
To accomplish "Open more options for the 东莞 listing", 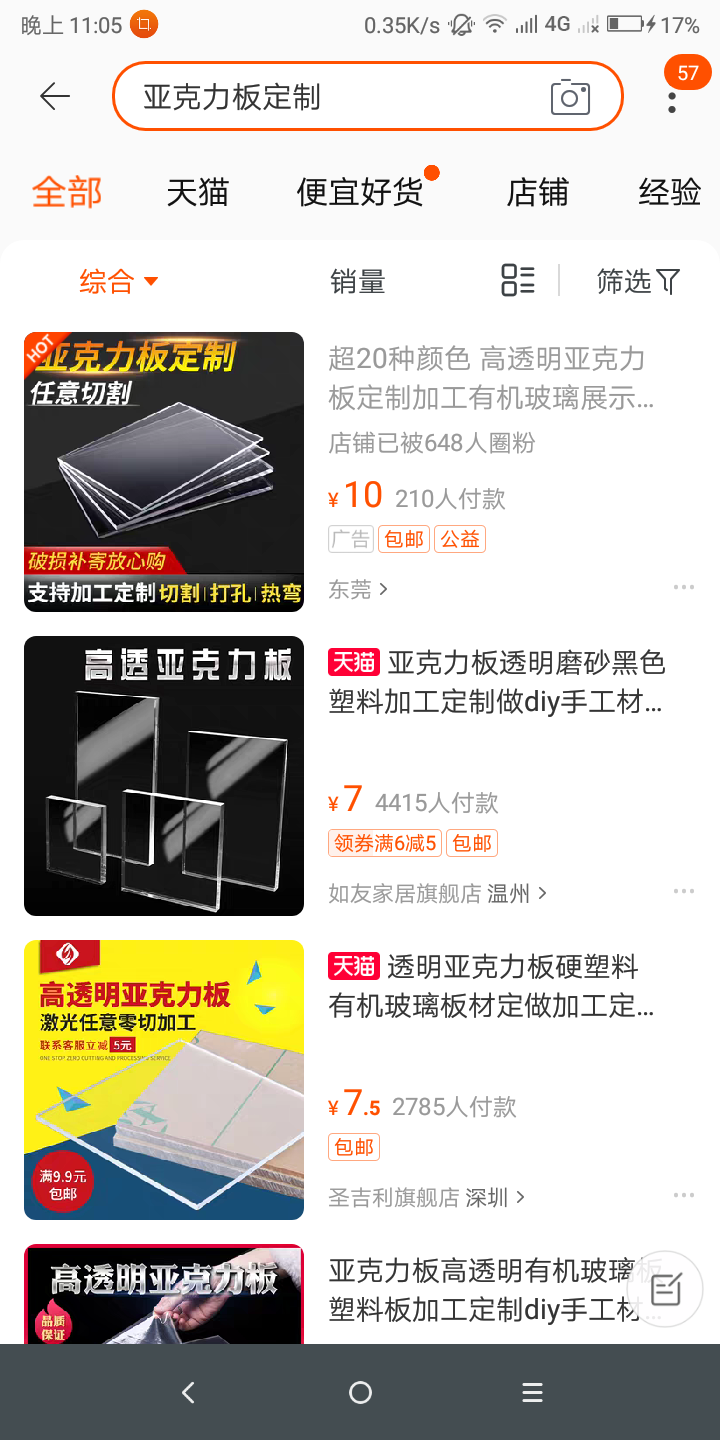I will (684, 587).
